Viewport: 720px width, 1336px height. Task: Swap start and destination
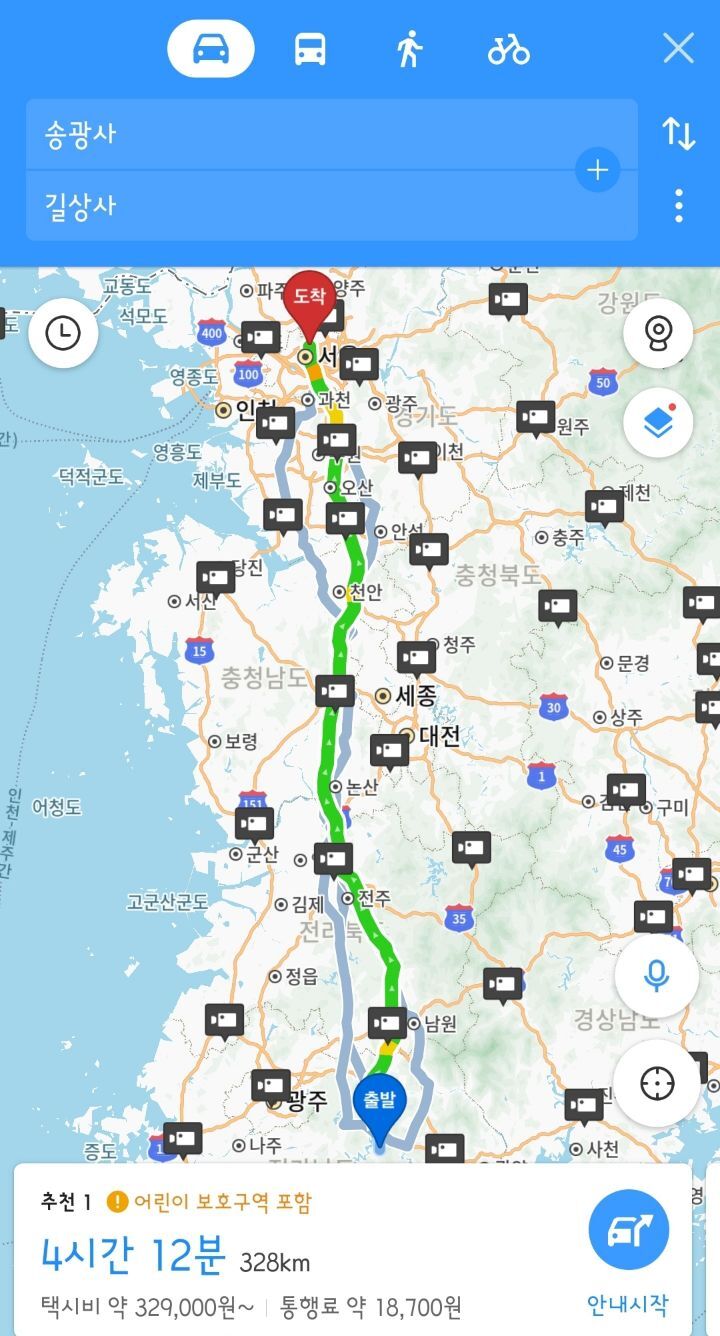(679, 134)
